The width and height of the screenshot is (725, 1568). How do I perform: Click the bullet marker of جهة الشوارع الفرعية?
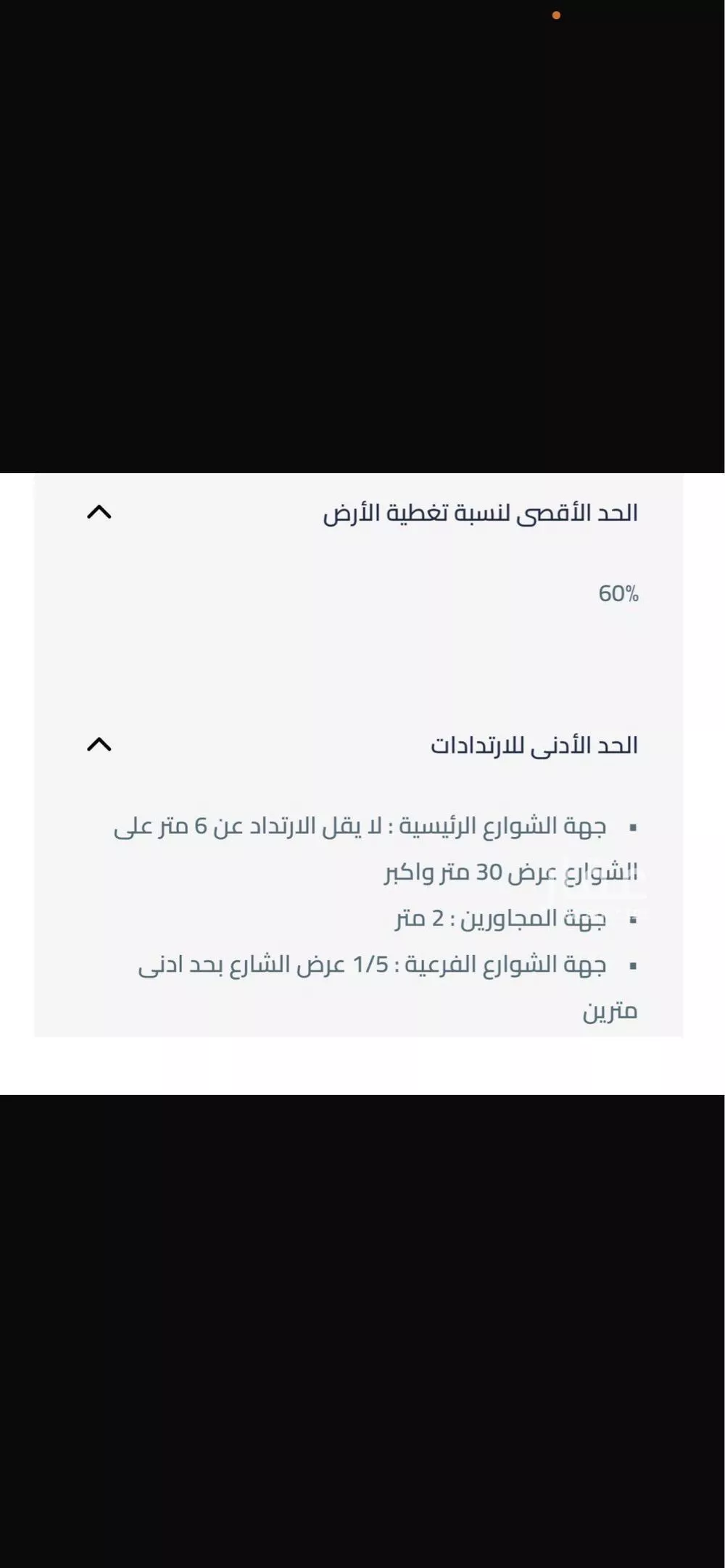(634, 965)
